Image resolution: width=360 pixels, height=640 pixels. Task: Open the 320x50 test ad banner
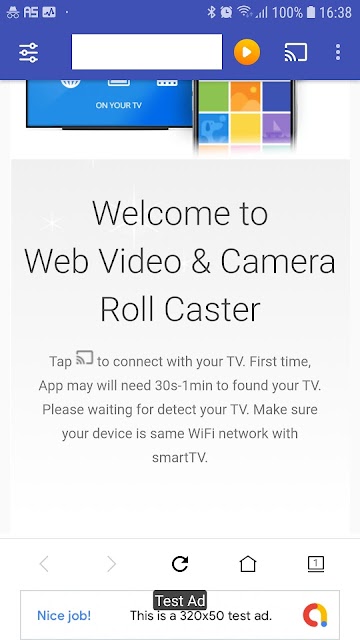180,615
